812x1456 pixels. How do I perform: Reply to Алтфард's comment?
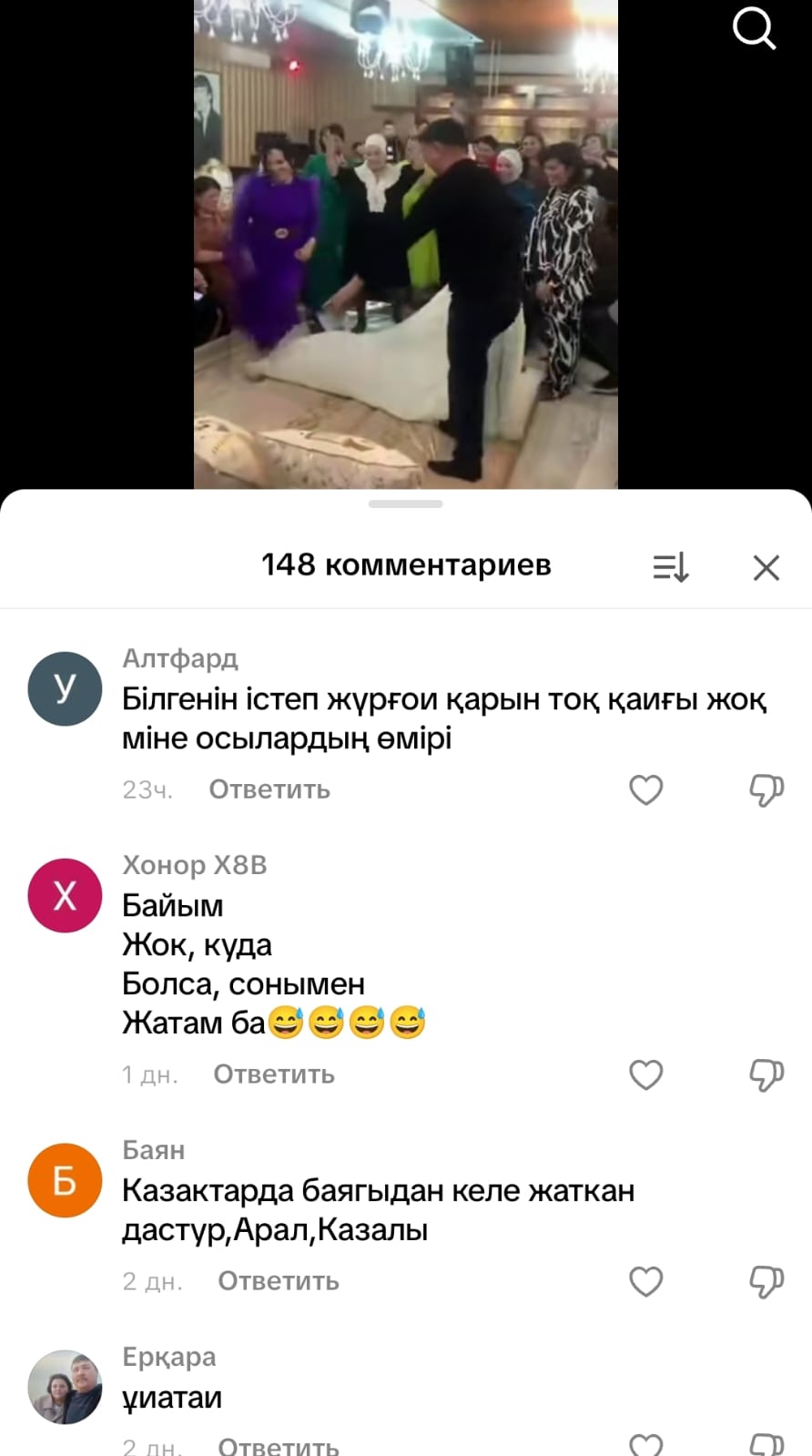[x=269, y=789]
